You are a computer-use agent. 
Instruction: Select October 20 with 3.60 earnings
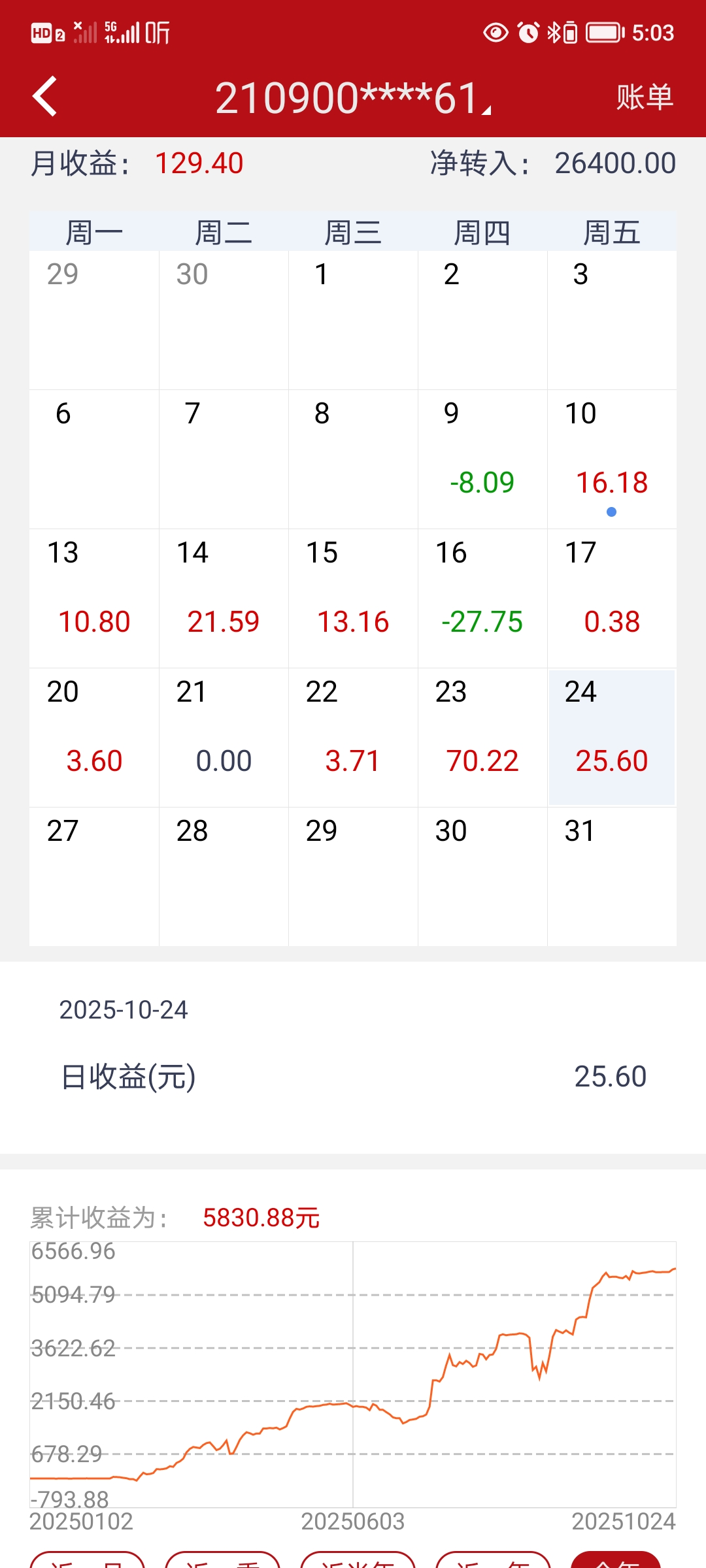(94, 737)
